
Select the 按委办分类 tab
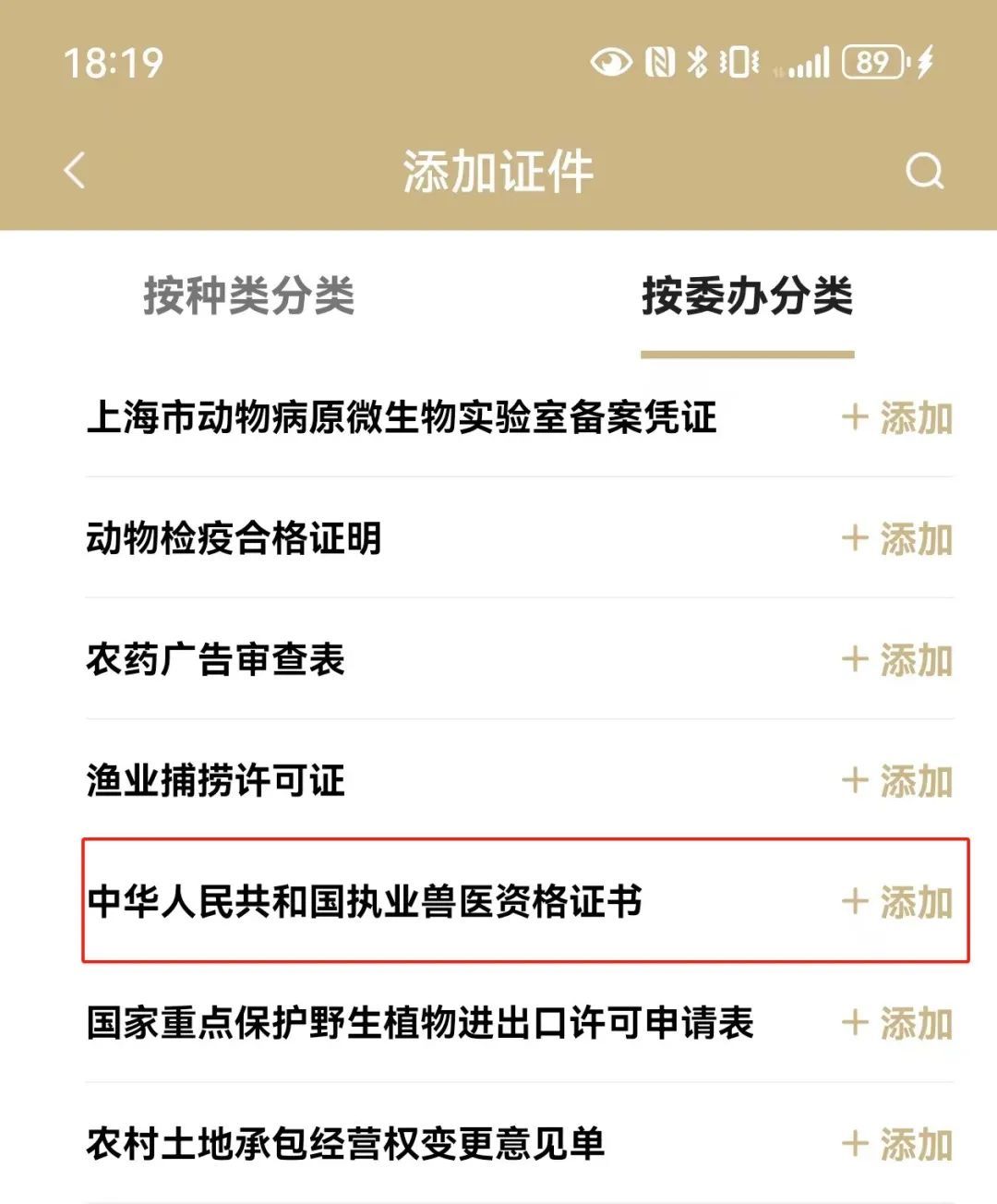coord(747,296)
